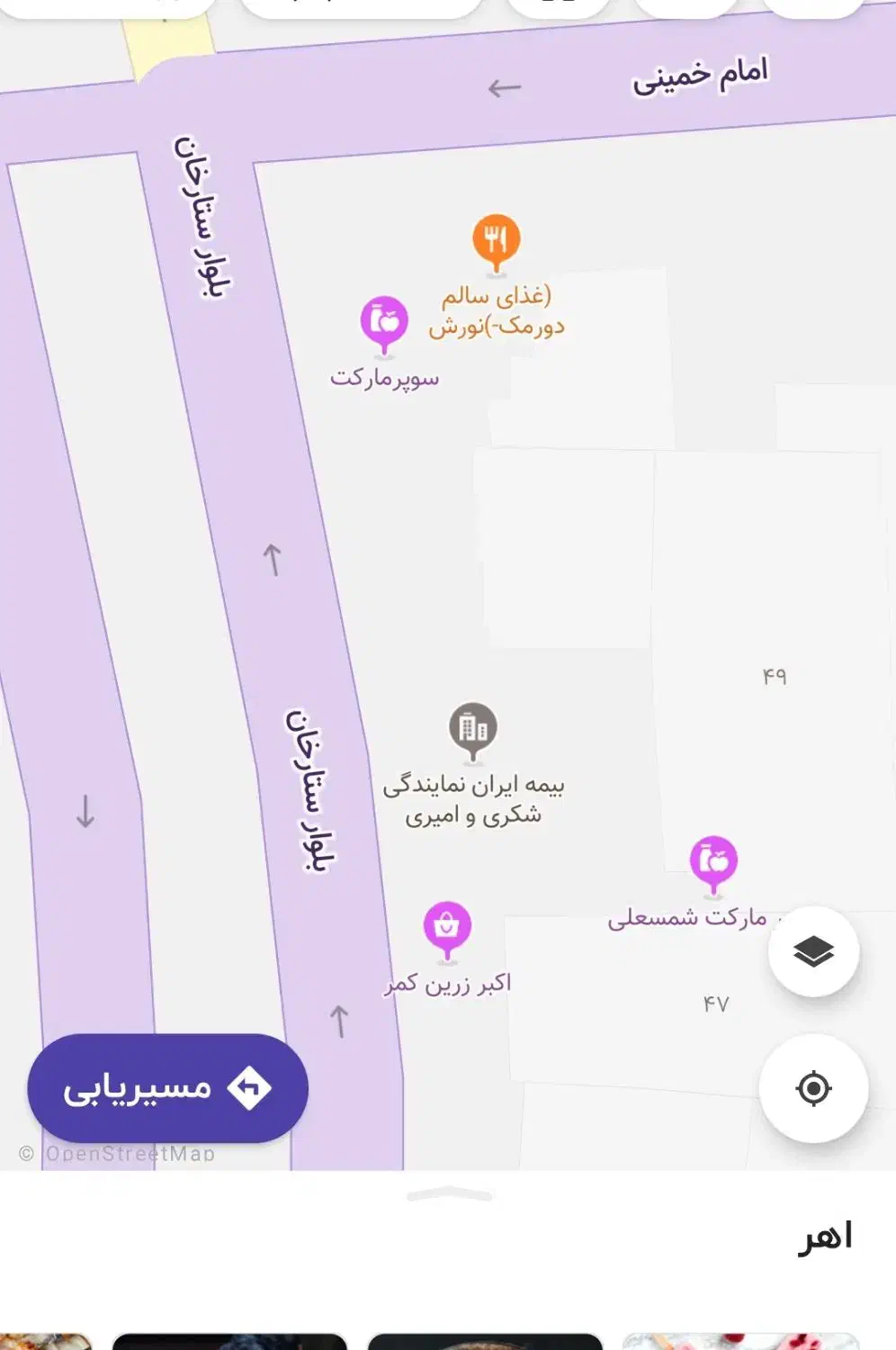The image size is (896, 1350).
Task: Click the map layers icon
Action: point(811,951)
